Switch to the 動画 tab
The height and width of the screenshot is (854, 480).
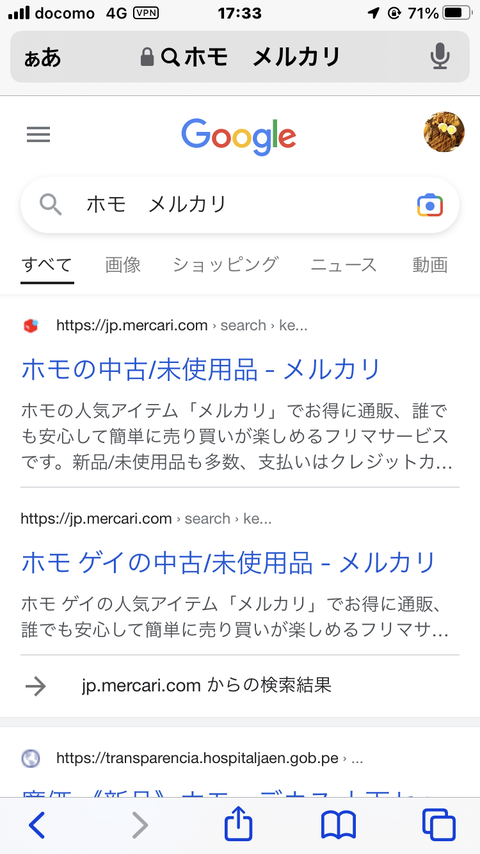coord(430,265)
